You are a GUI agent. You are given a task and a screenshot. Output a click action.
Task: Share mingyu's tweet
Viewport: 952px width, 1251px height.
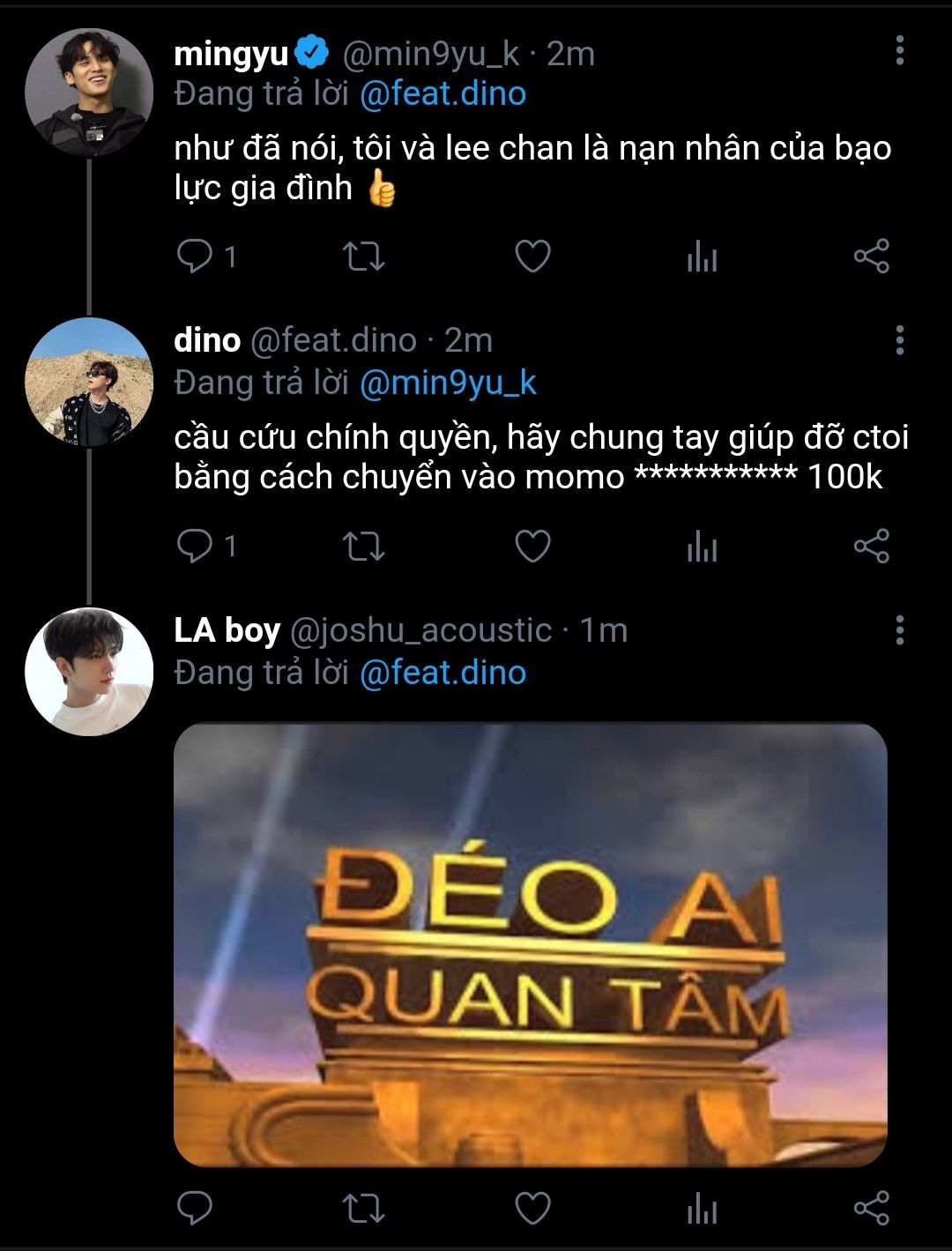[x=871, y=257]
